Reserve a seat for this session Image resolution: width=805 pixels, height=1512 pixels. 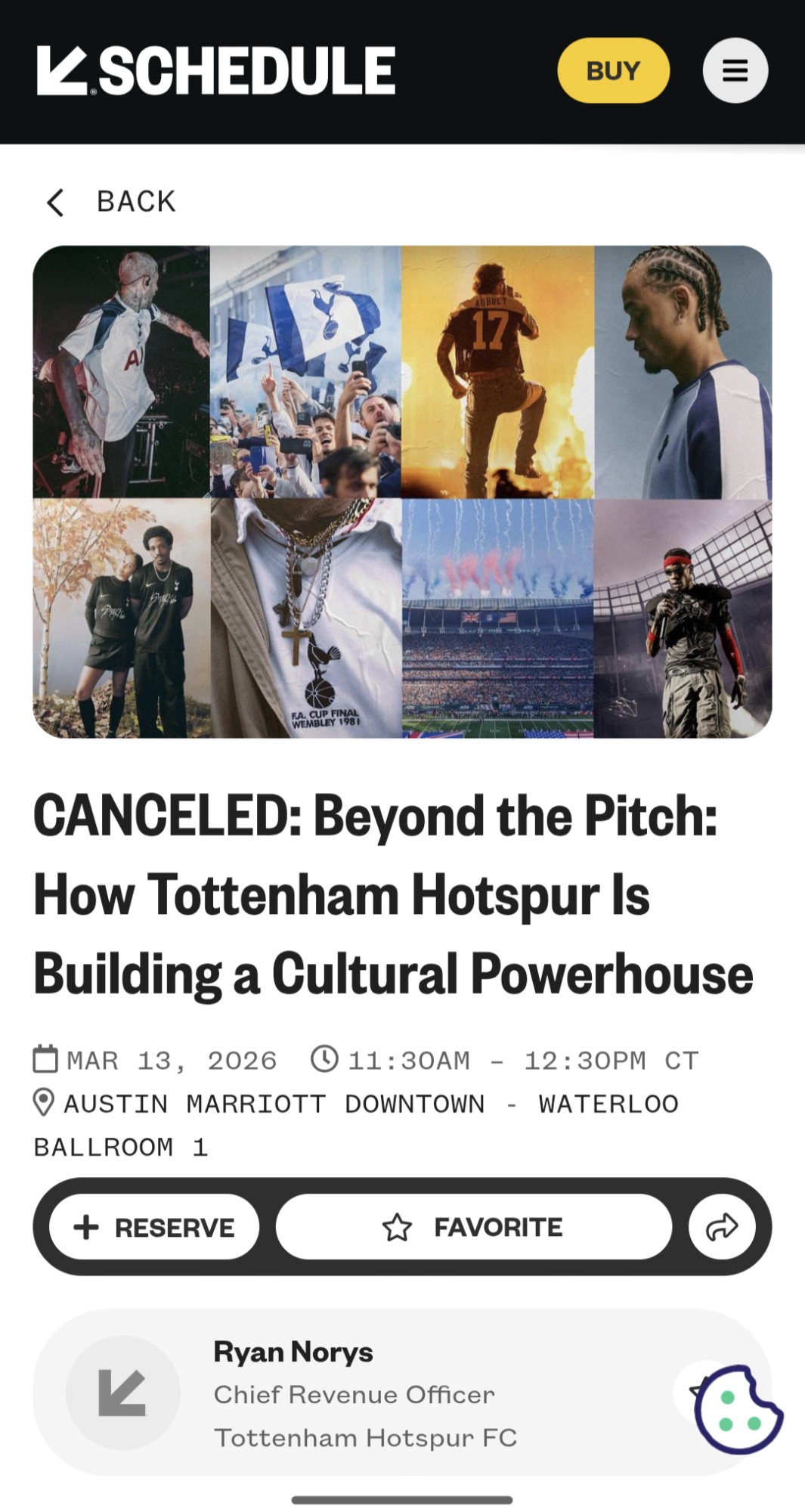pos(154,1226)
